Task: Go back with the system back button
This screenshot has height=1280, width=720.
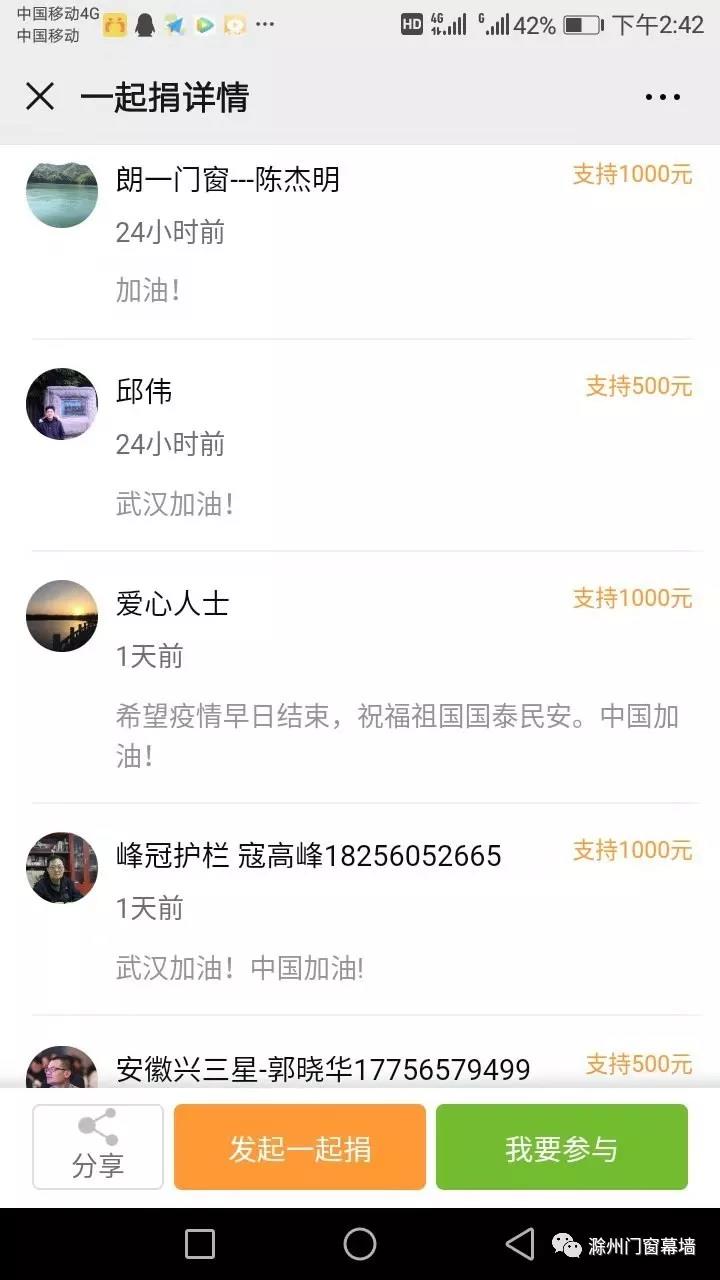Action: [x=520, y=1244]
